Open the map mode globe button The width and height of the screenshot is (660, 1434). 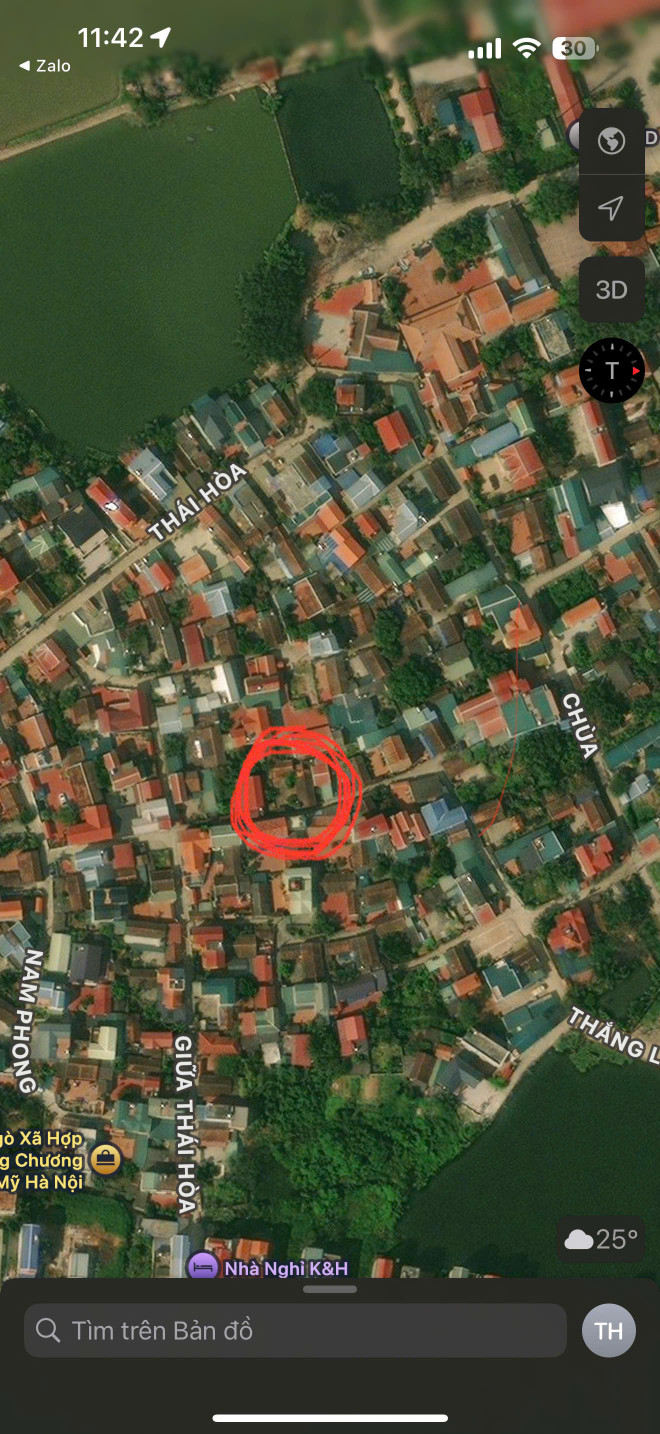tap(611, 141)
